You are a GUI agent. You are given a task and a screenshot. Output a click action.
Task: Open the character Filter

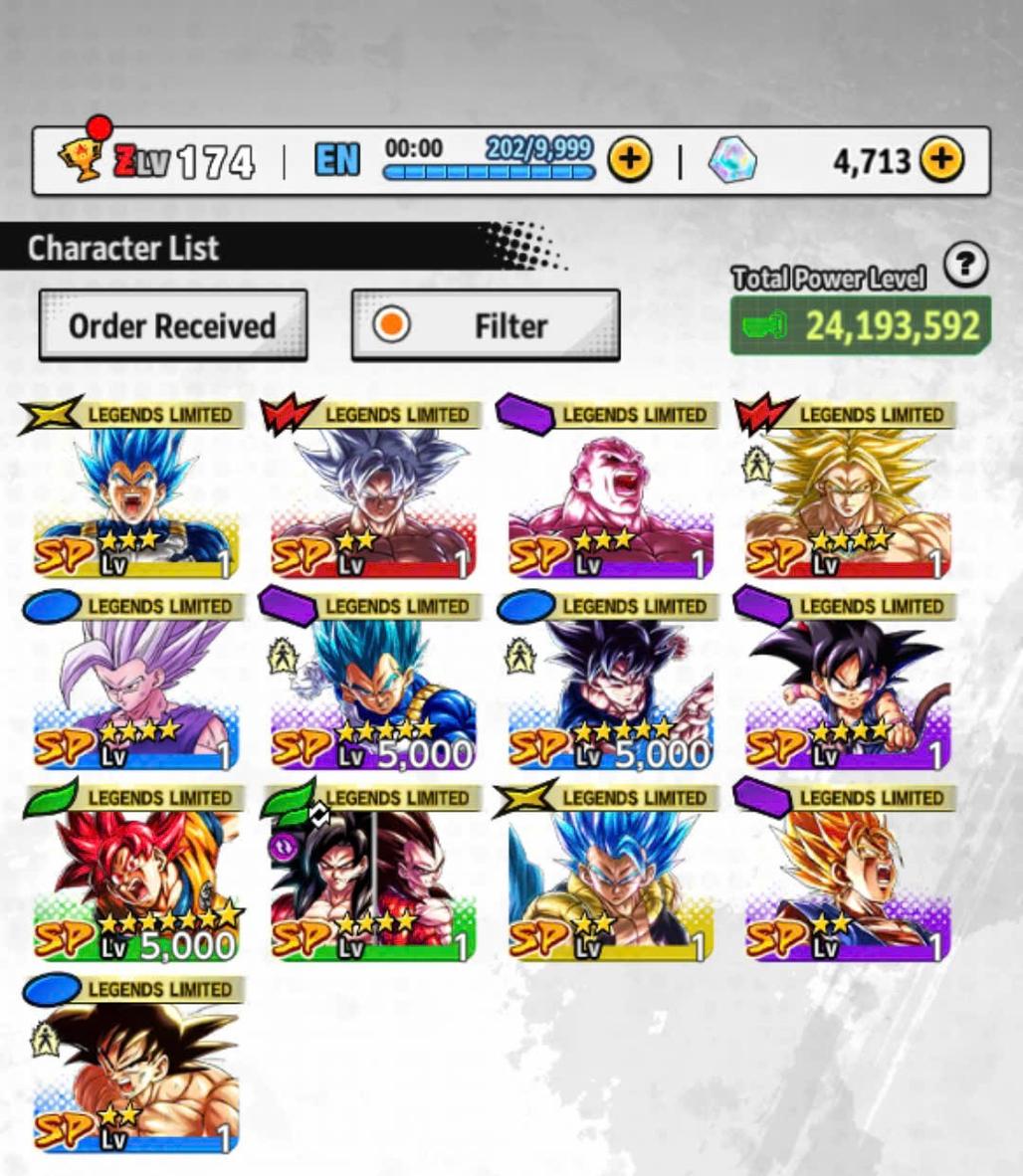pyautogui.click(x=486, y=325)
